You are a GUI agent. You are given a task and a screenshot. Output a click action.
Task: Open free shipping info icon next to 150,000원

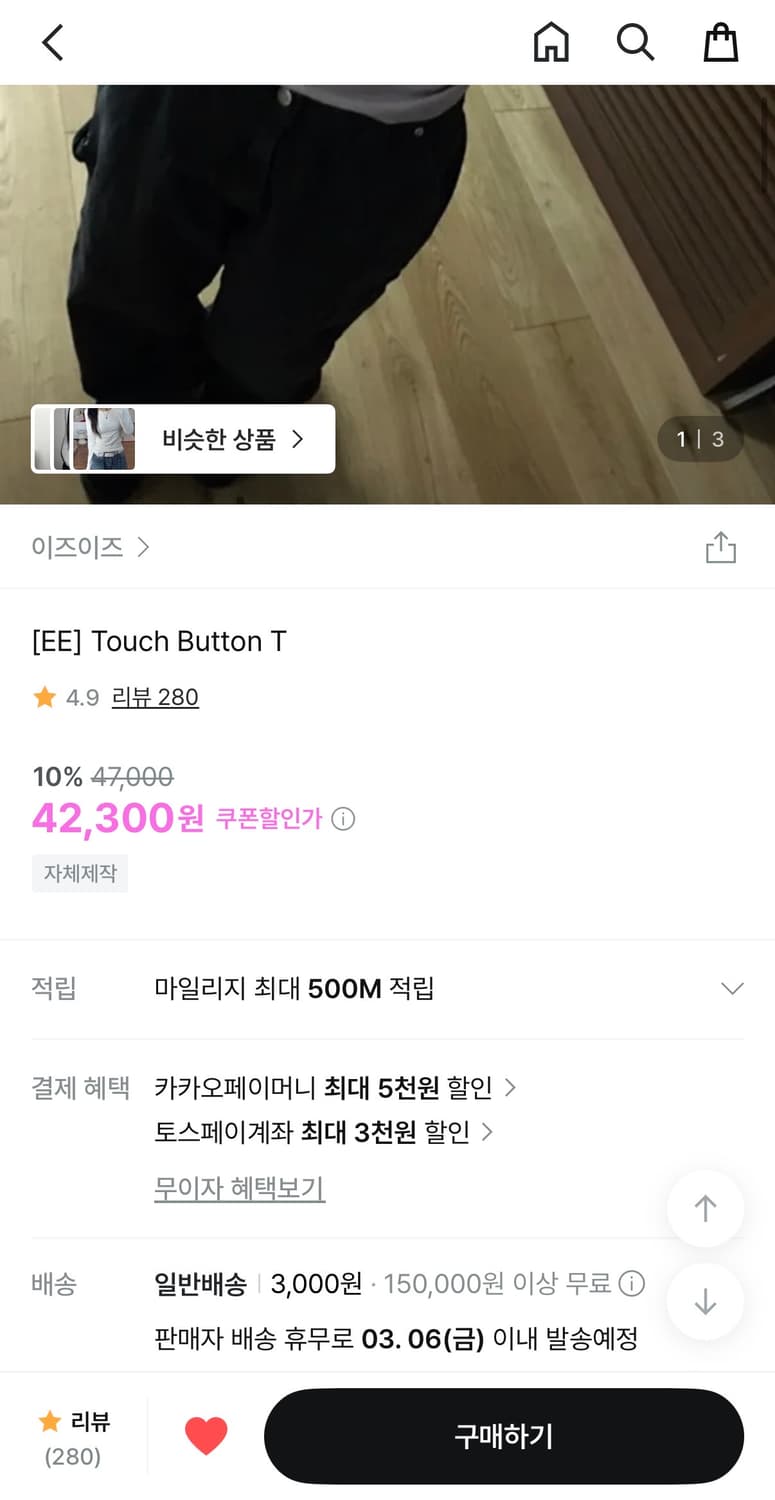(631, 1283)
